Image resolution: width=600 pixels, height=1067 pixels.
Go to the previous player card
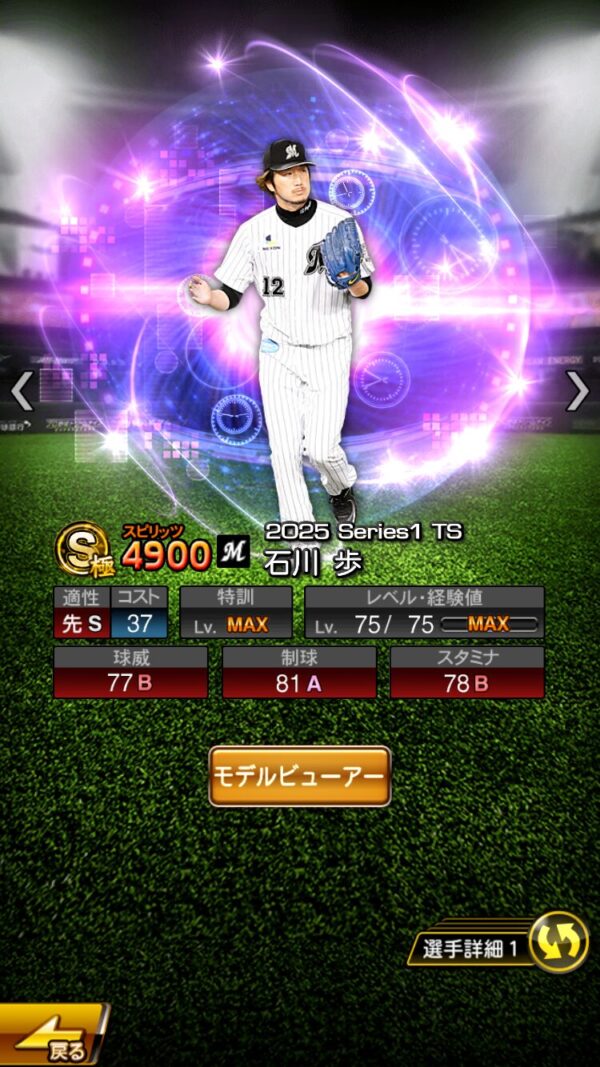pos(21,391)
